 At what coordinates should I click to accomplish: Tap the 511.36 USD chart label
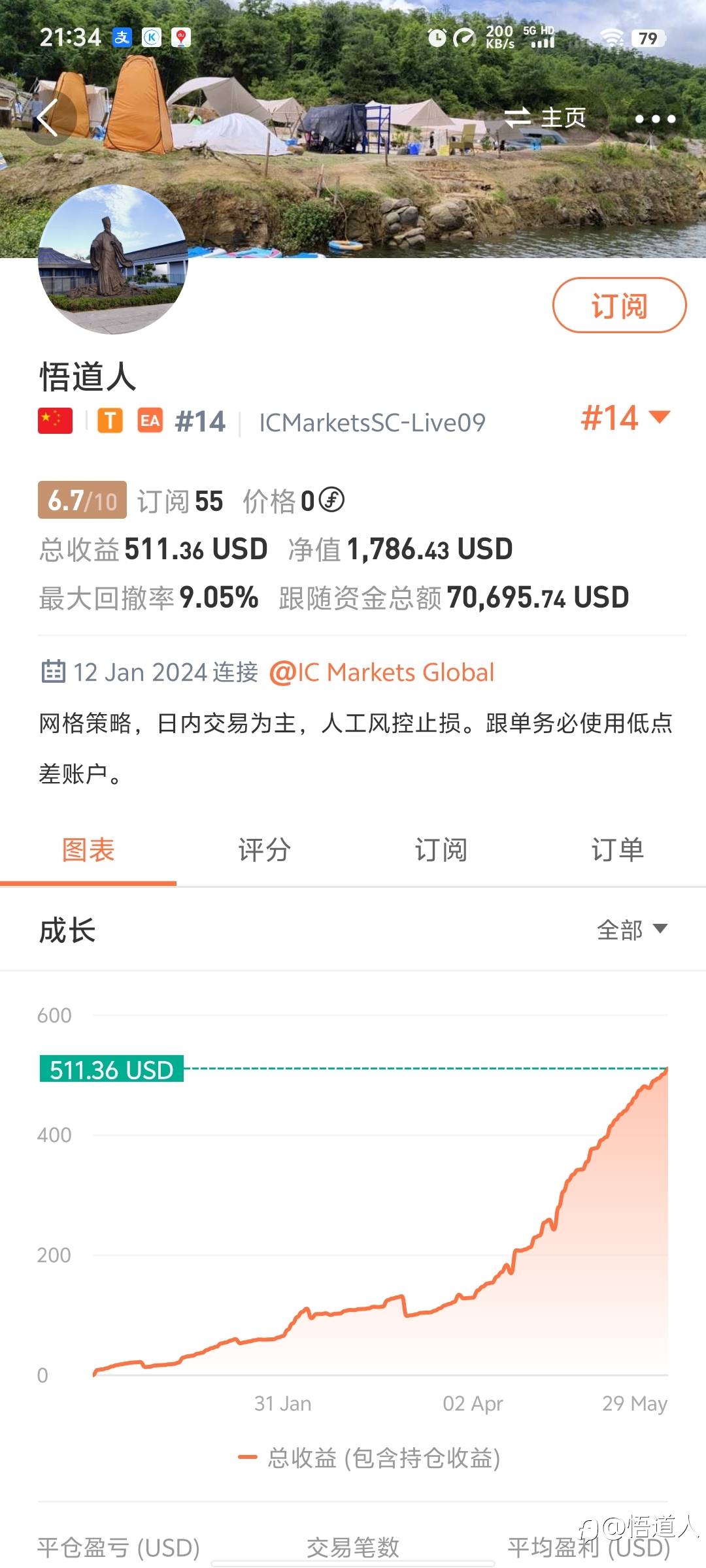point(112,1070)
